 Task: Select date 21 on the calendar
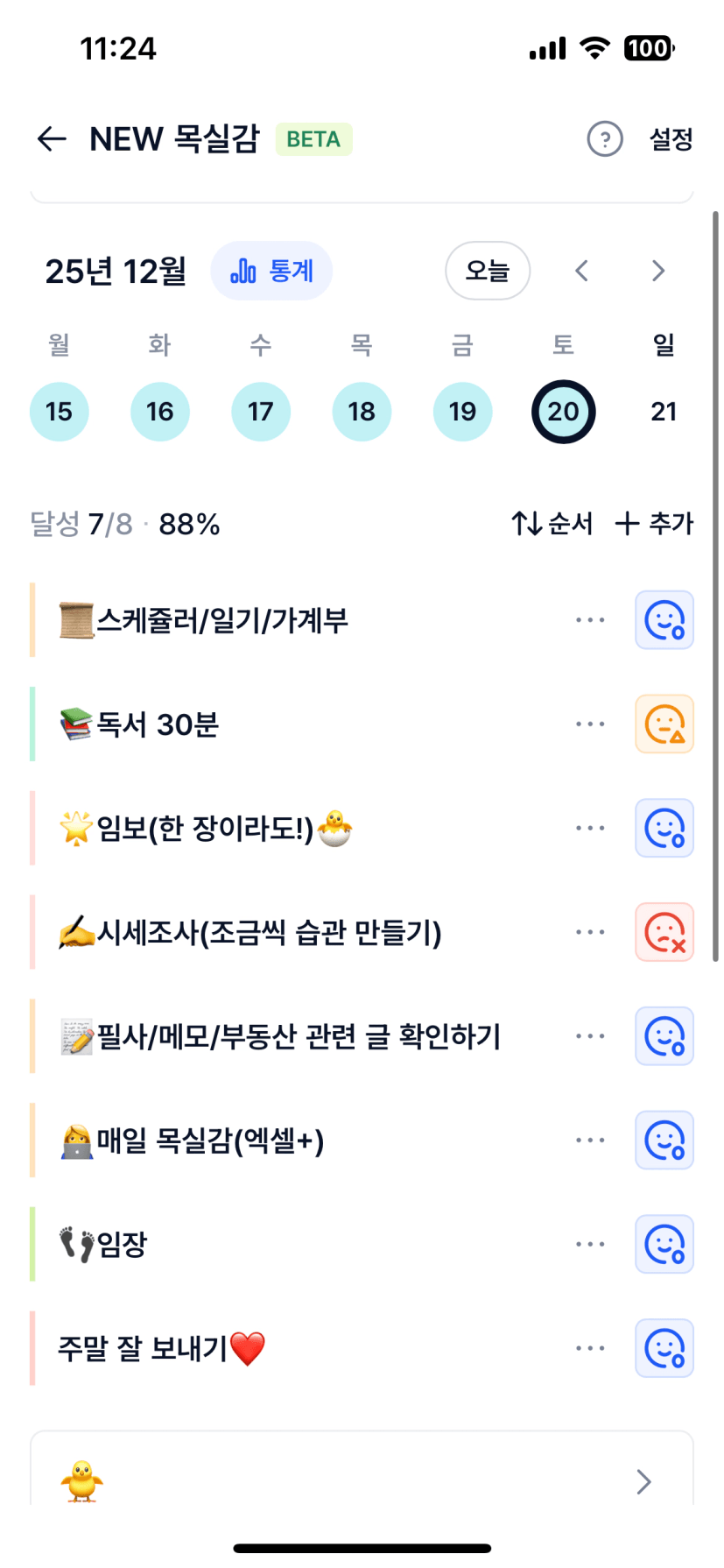(x=664, y=412)
